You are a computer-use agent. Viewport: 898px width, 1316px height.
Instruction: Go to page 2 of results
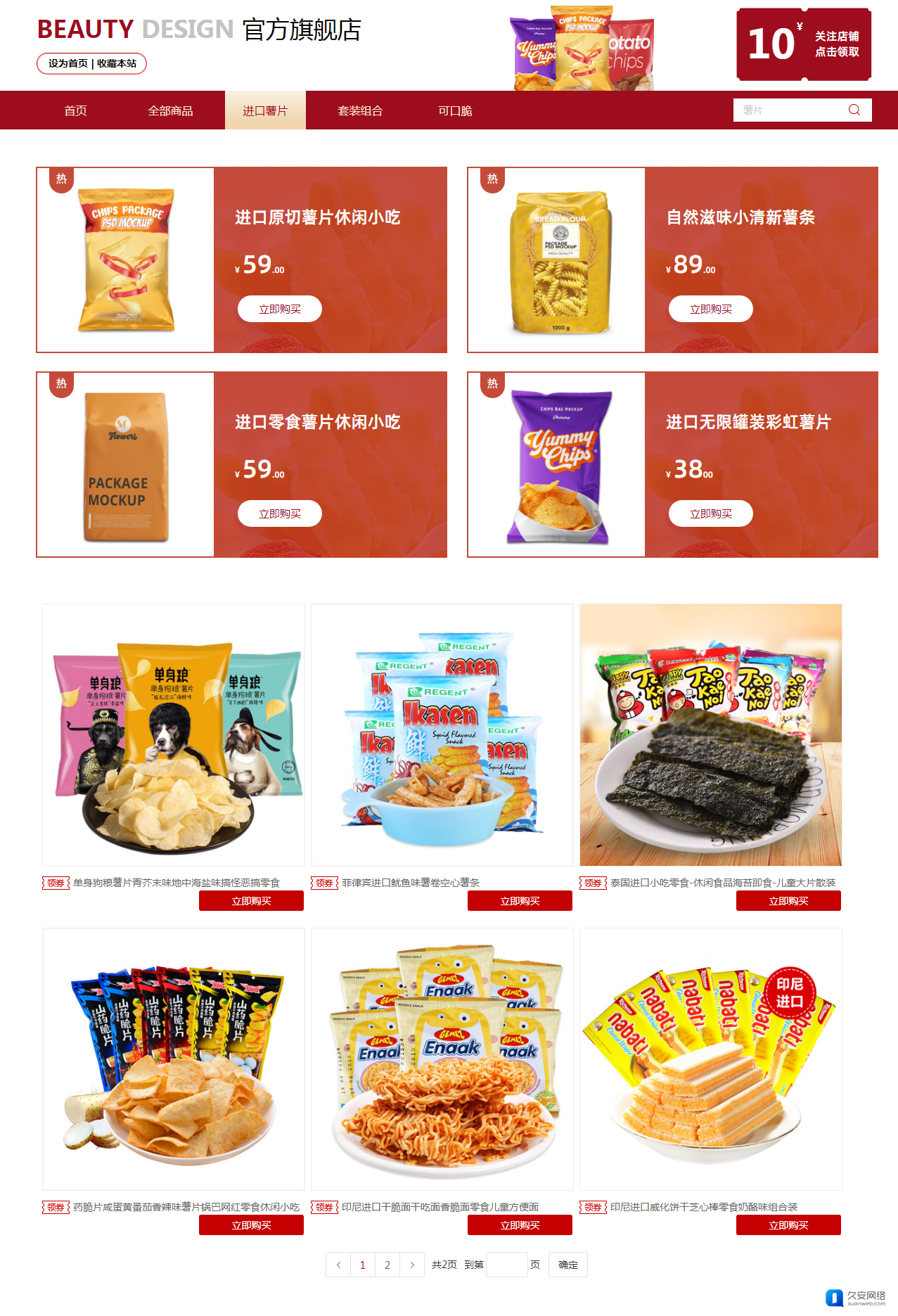[x=387, y=1265]
